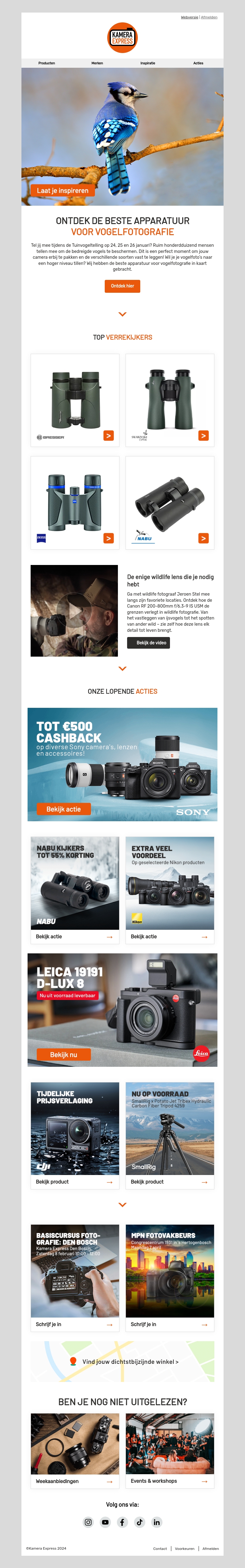Select Inspiratie in the top menu

(148, 63)
